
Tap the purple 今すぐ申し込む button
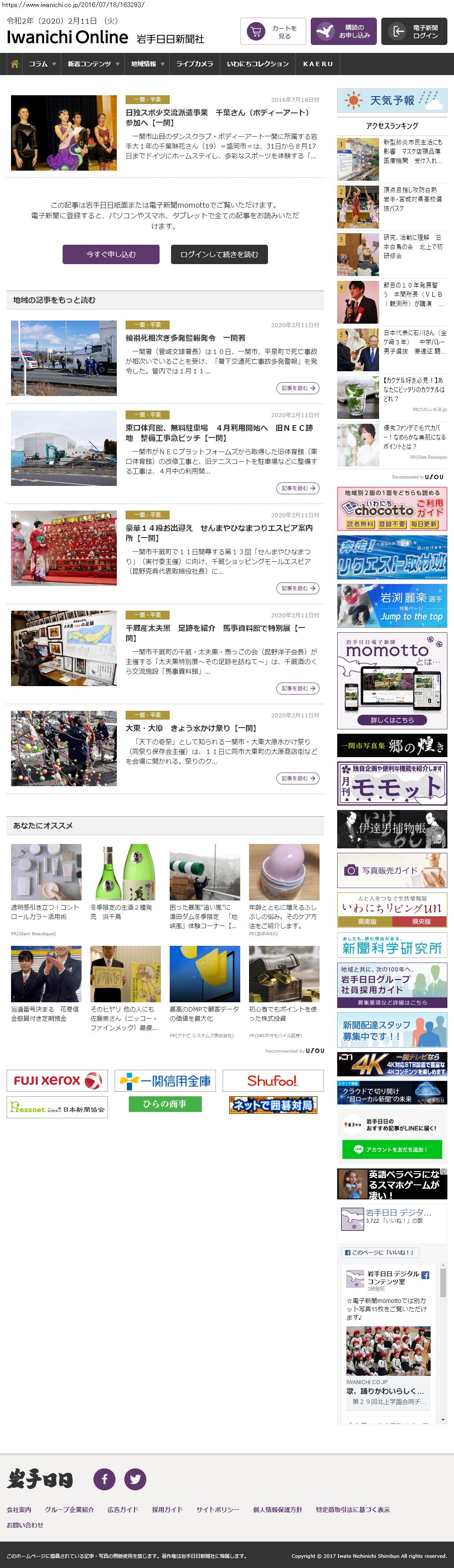tap(111, 254)
